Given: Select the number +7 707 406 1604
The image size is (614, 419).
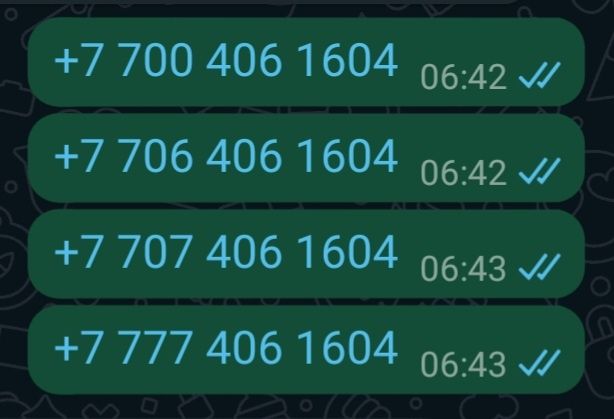Looking at the screenshot, I should [x=225, y=252].
